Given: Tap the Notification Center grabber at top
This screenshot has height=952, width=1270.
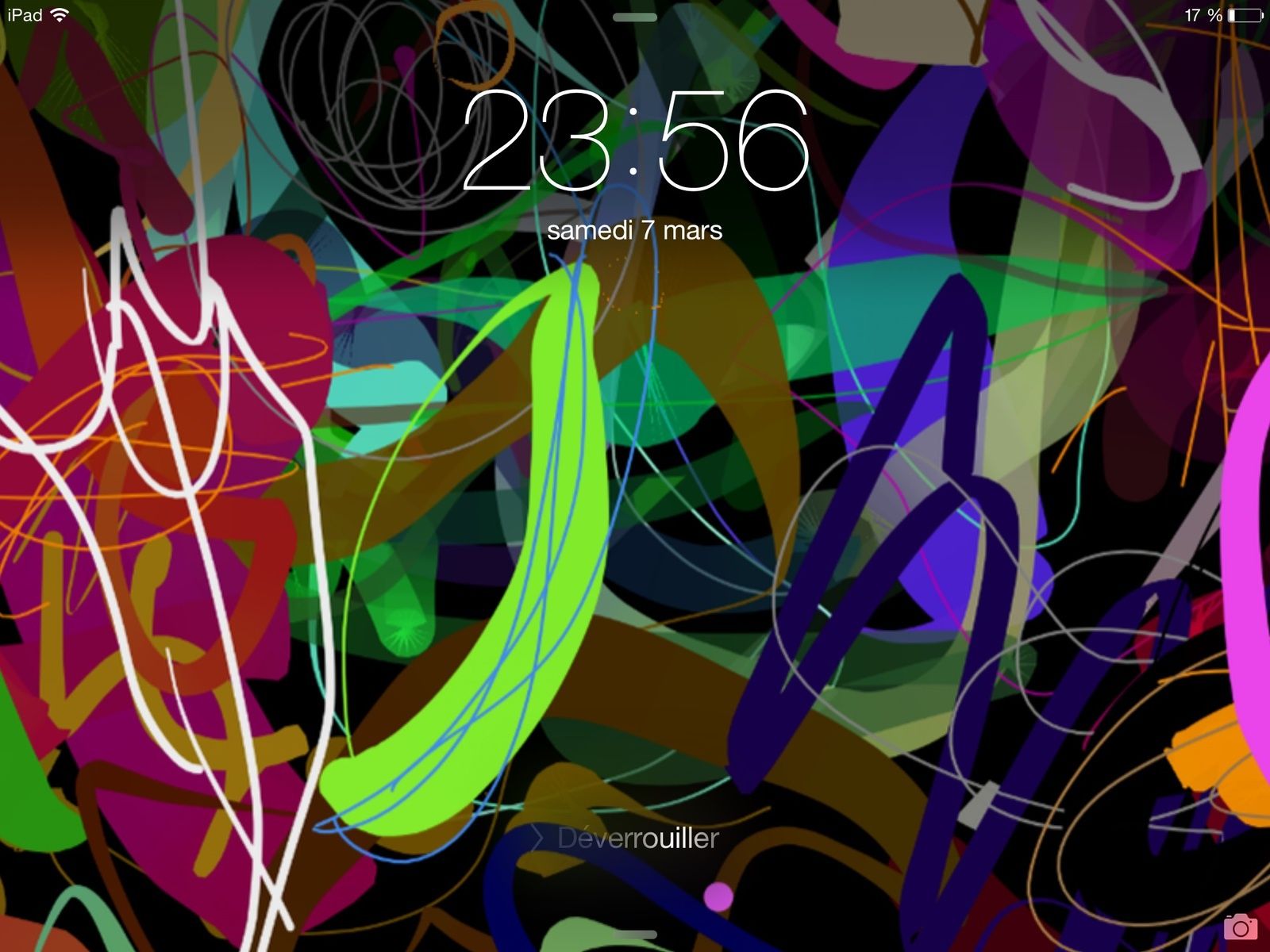Looking at the screenshot, I should tap(635, 17).
